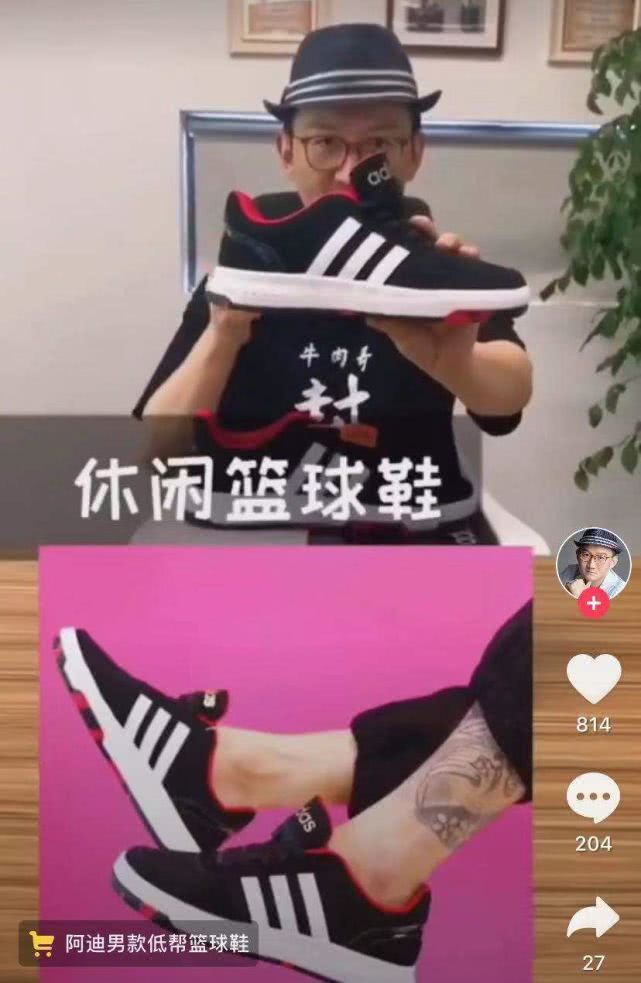Open the 阿迪男款低帮篮球鞋 product link
The image size is (641, 983).
point(138,943)
